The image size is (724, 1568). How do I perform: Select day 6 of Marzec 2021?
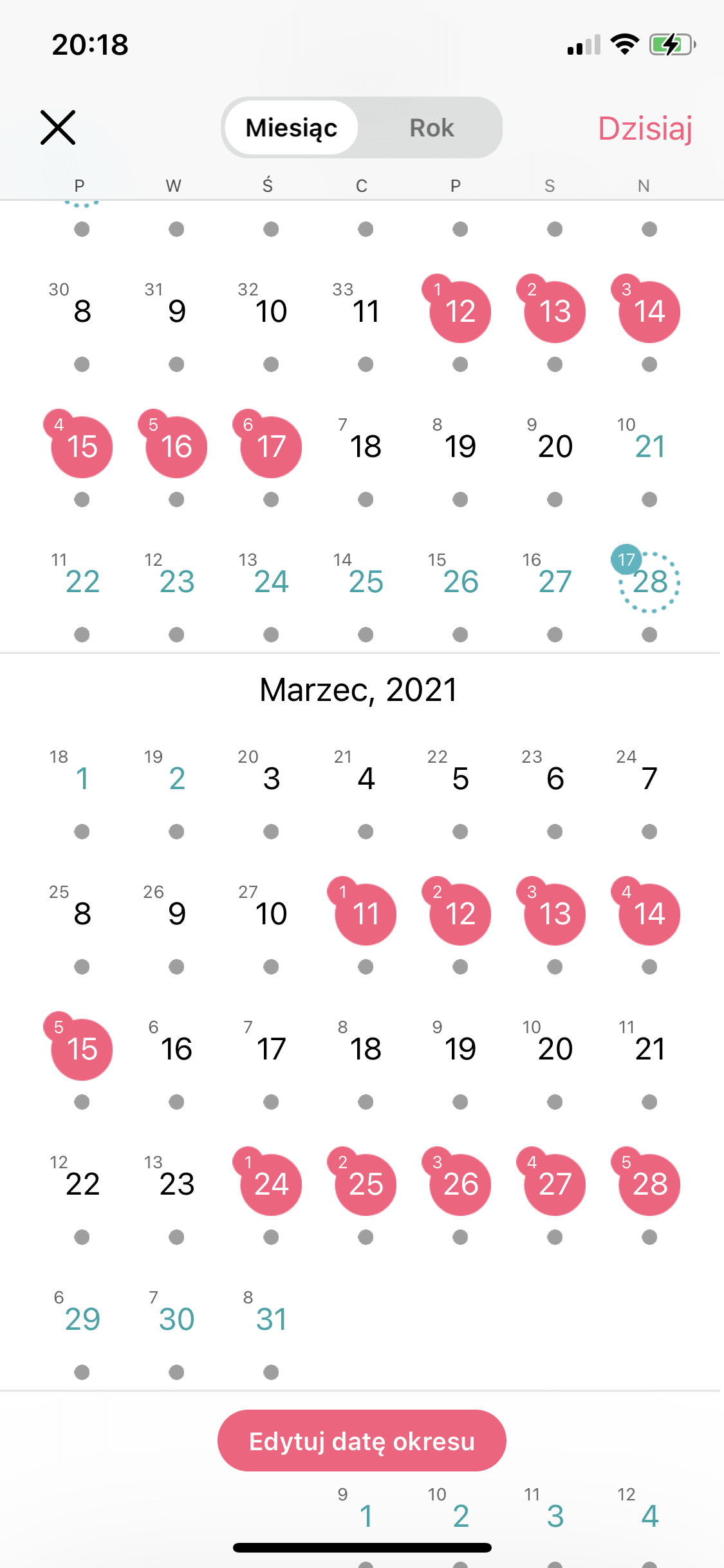555,779
